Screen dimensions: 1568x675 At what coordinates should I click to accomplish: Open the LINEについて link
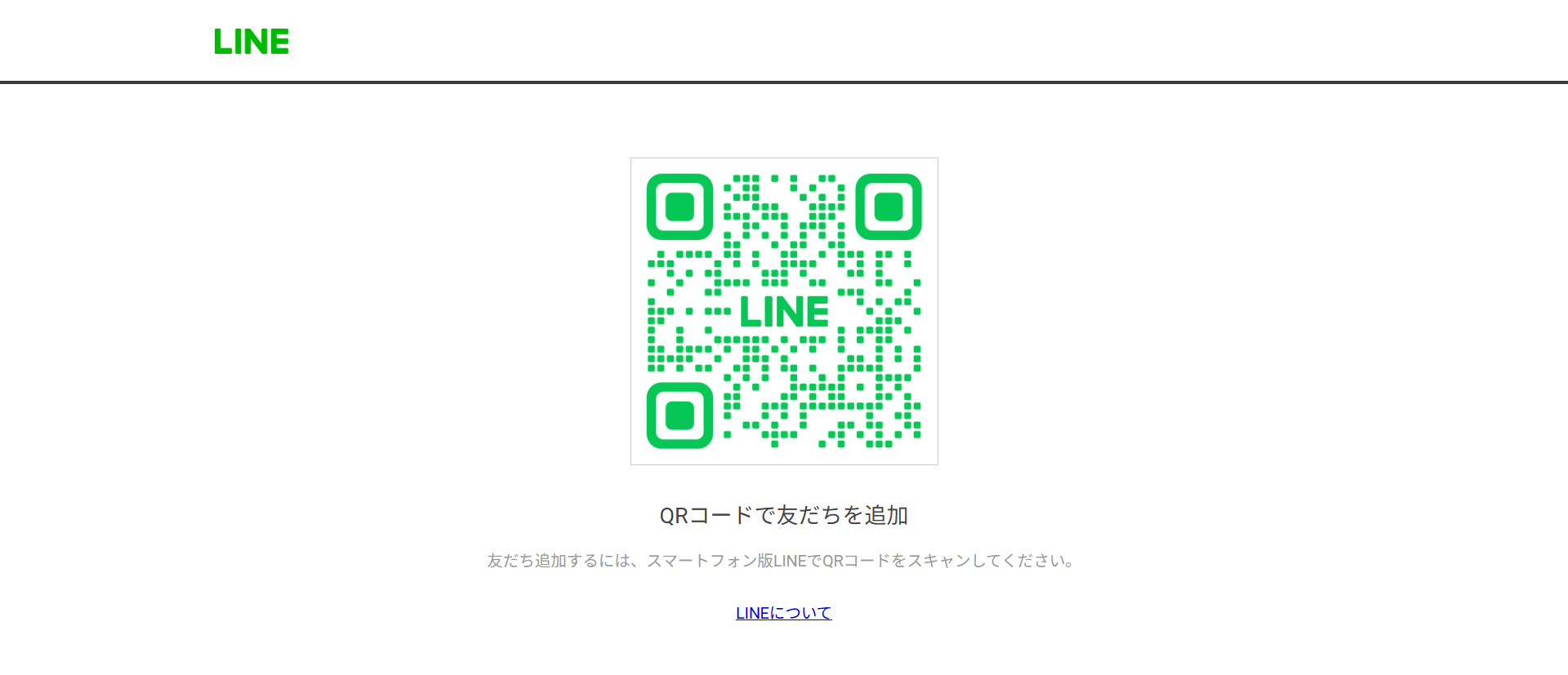click(x=783, y=613)
